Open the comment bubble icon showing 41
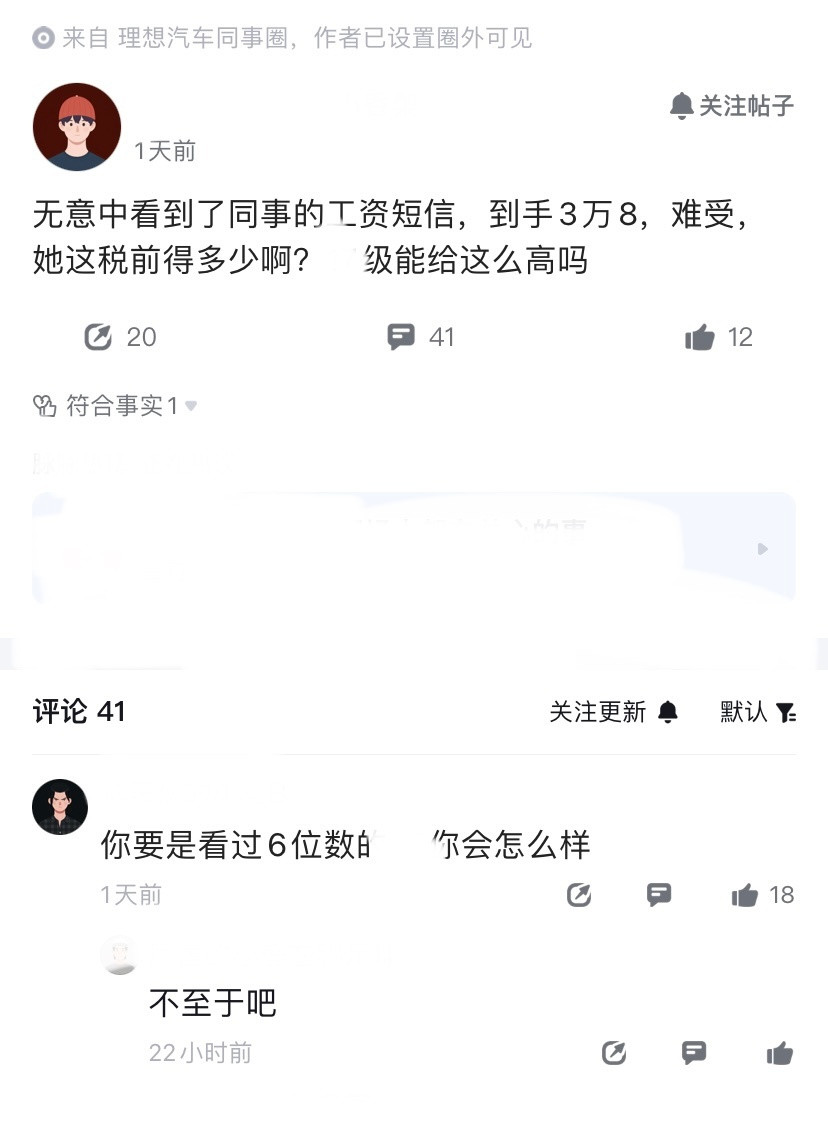 click(x=402, y=337)
